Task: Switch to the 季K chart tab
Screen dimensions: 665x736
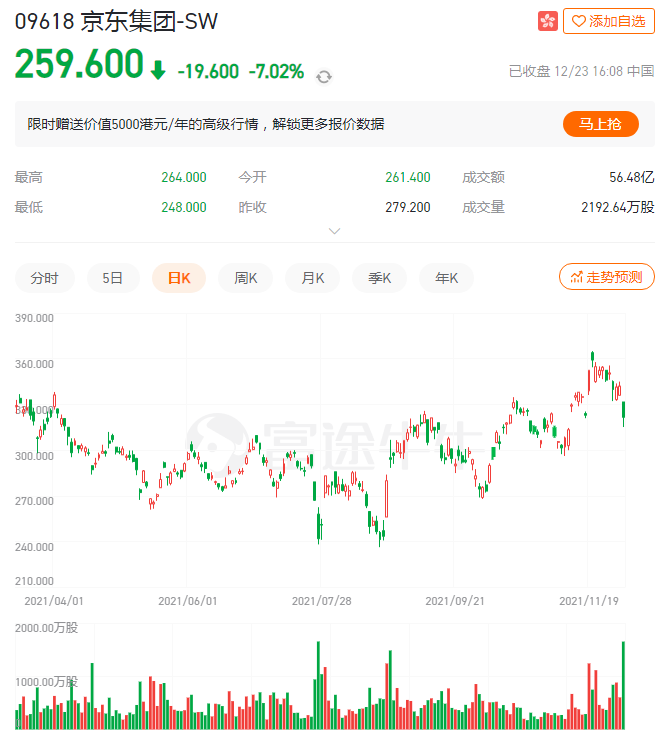Action: coord(380,278)
